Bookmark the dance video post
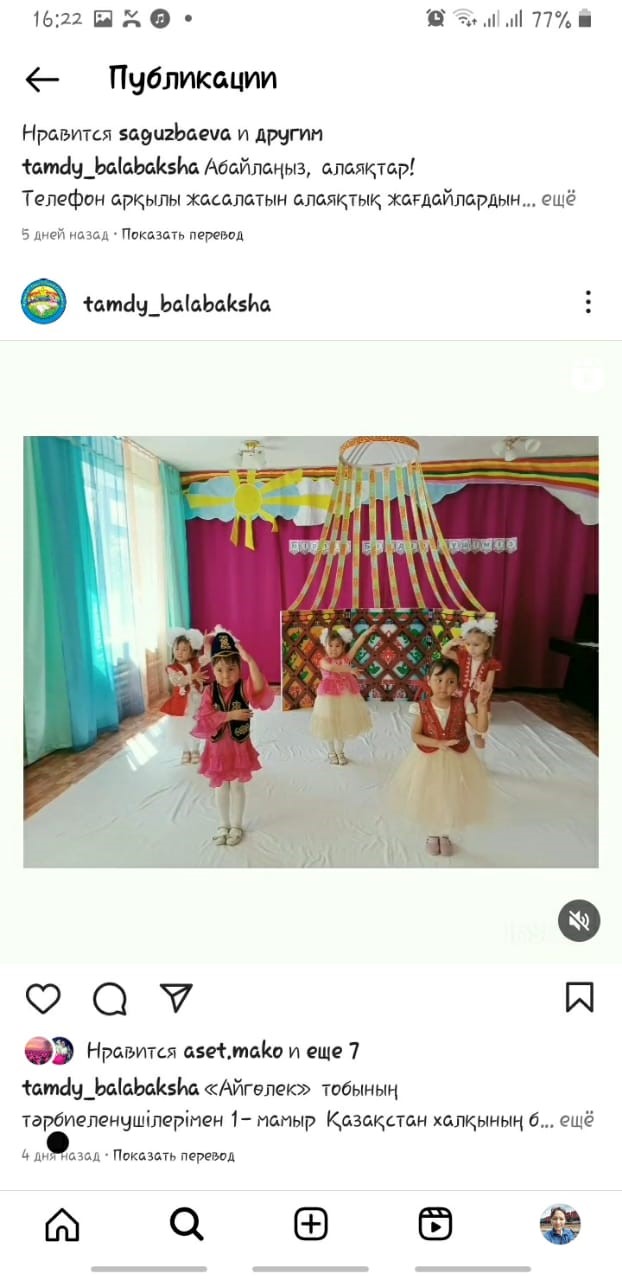This screenshot has width=622, height=1280. [x=579, y=997]
